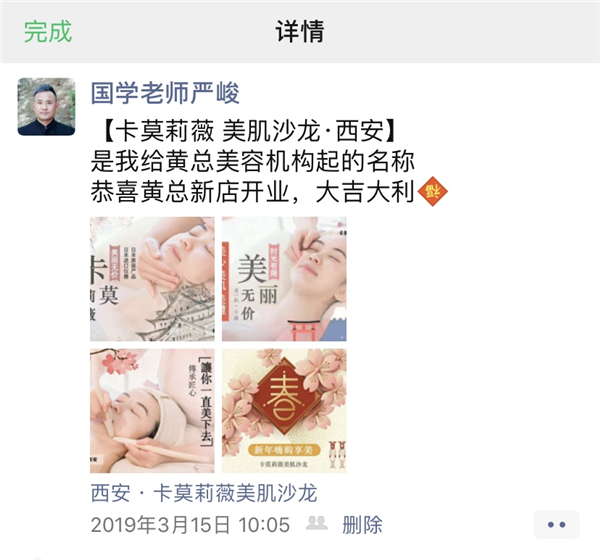
Task: View the 美丽无价 photo
Action: pos(284,279)
